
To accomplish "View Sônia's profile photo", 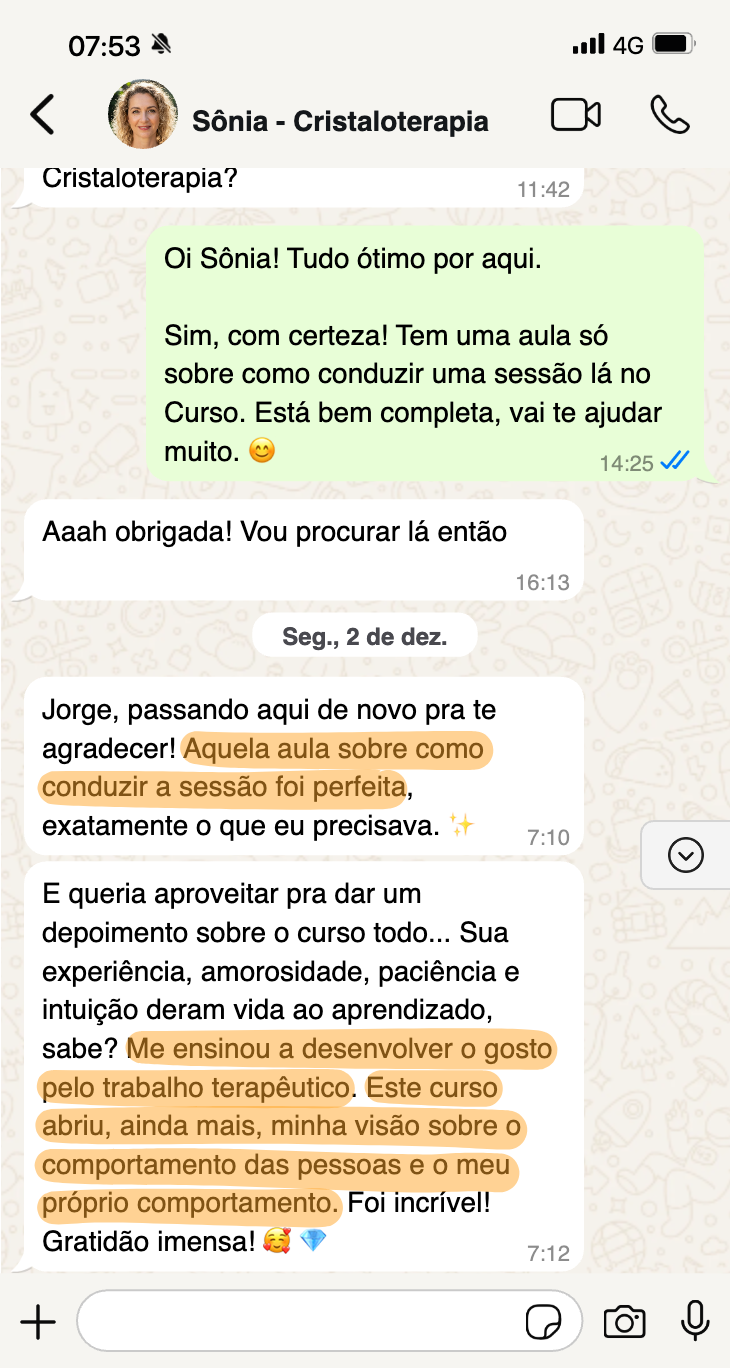I will coord(143,115).
